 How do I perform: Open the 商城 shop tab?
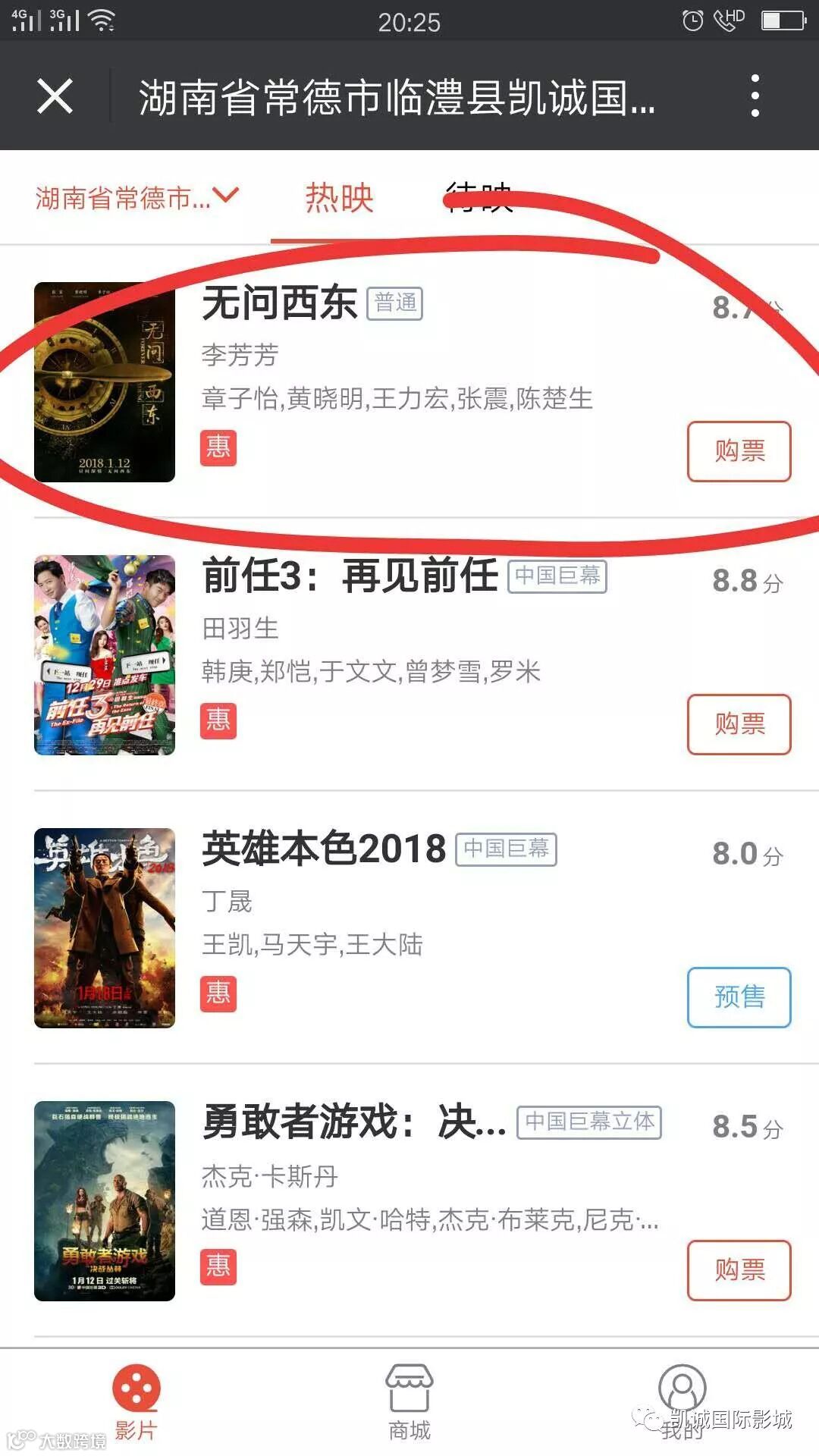(x=409, y=1403)
